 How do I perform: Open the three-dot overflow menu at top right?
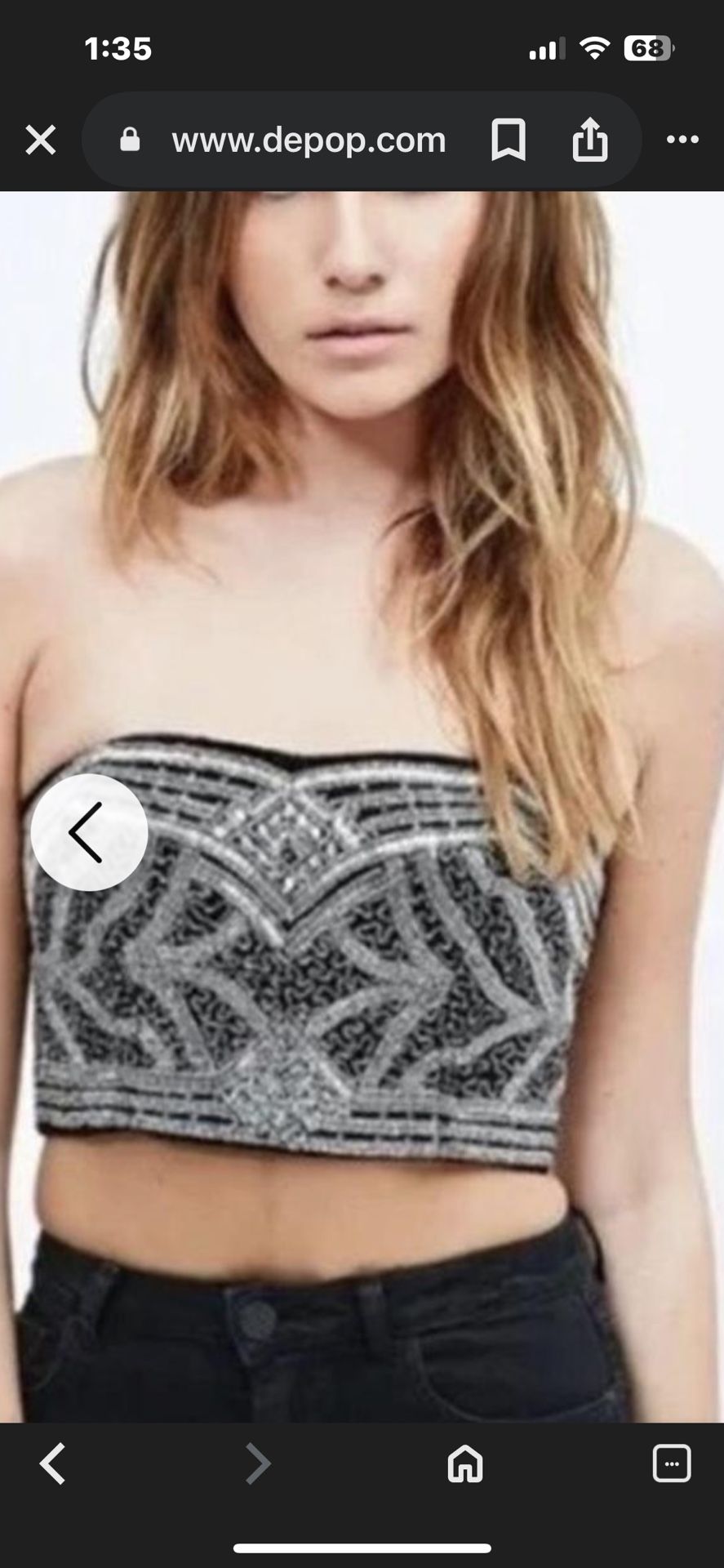682,139
